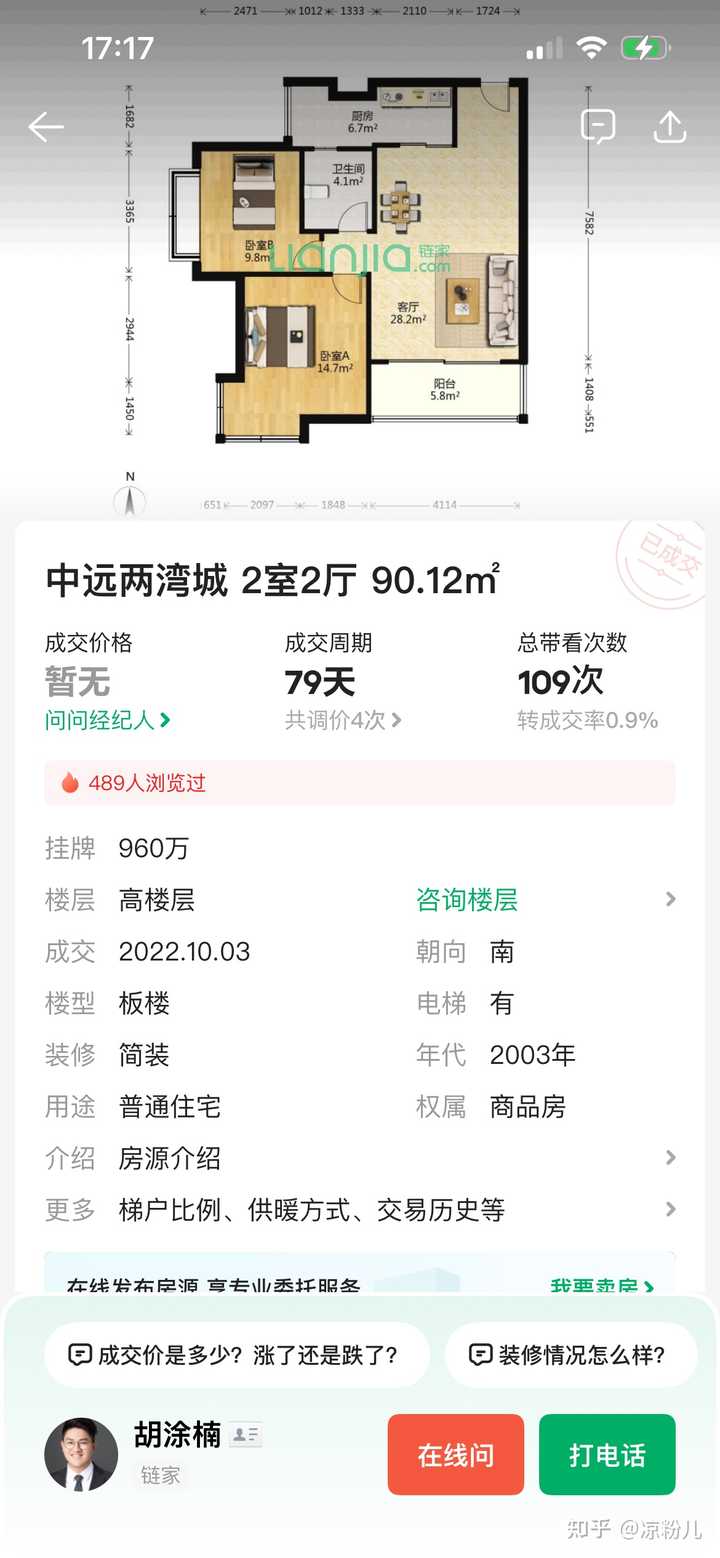The image size is (720, 1558).
Task: View 共调价4次 price adjustment history
Action: 343,720
